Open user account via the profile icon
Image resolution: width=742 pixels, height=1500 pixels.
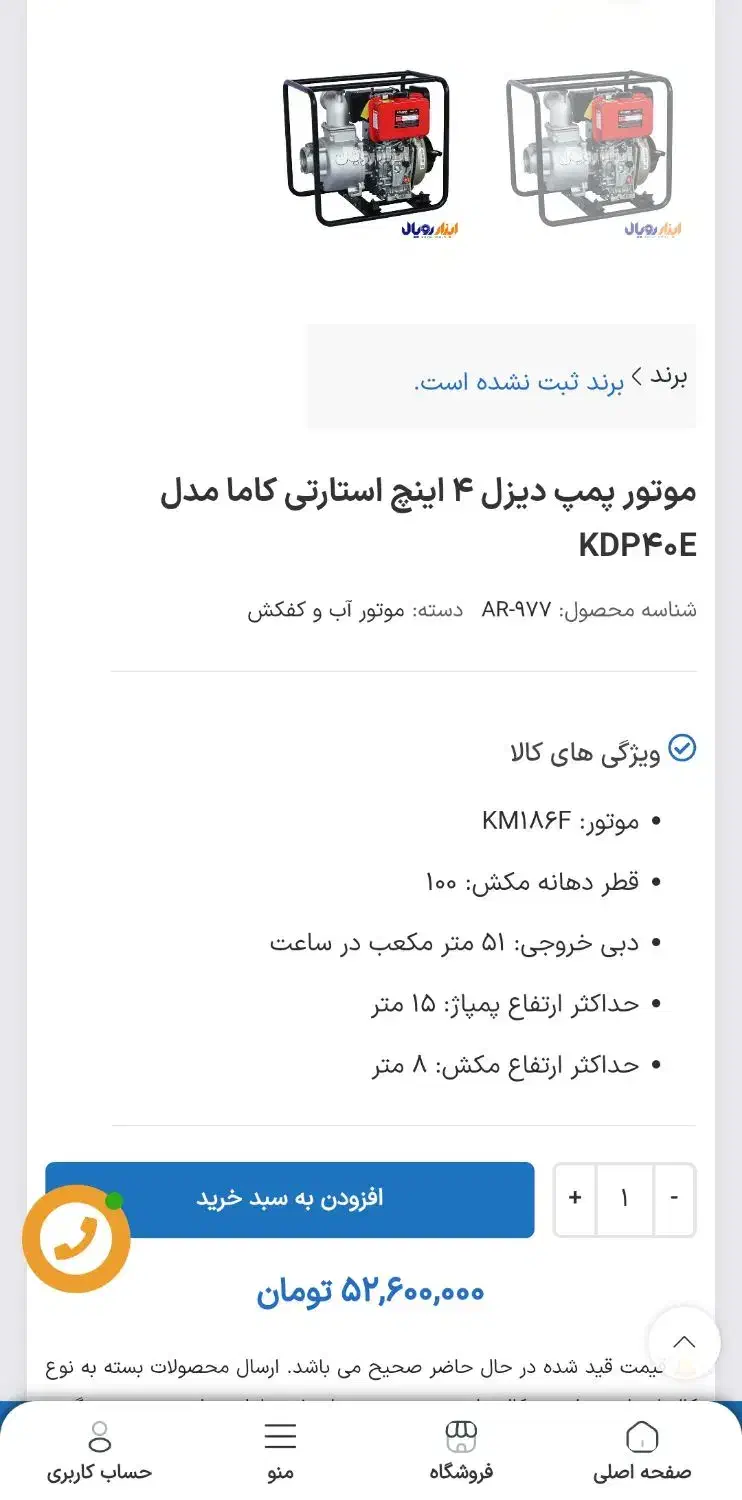[x=98, y=1438]
